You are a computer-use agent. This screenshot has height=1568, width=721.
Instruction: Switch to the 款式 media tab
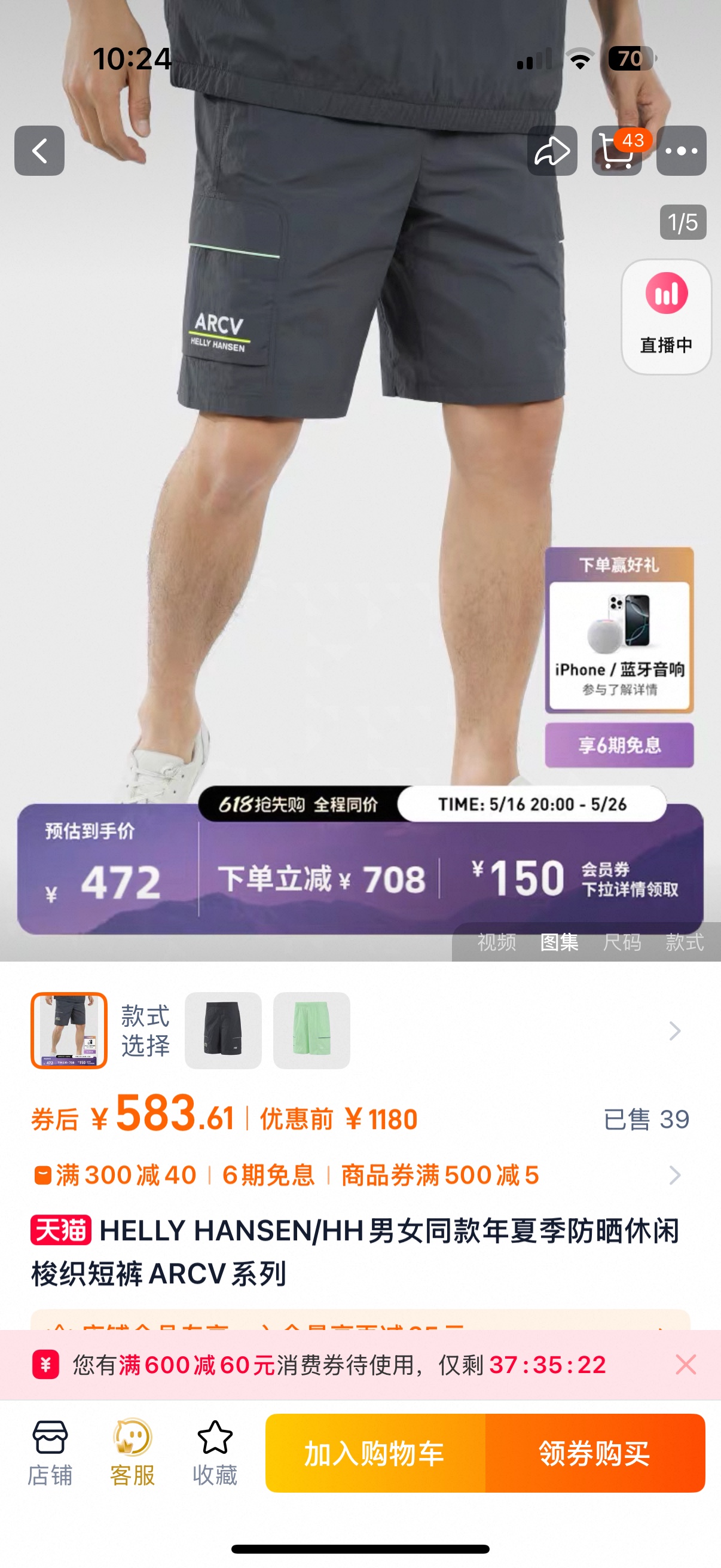(684, 942)
